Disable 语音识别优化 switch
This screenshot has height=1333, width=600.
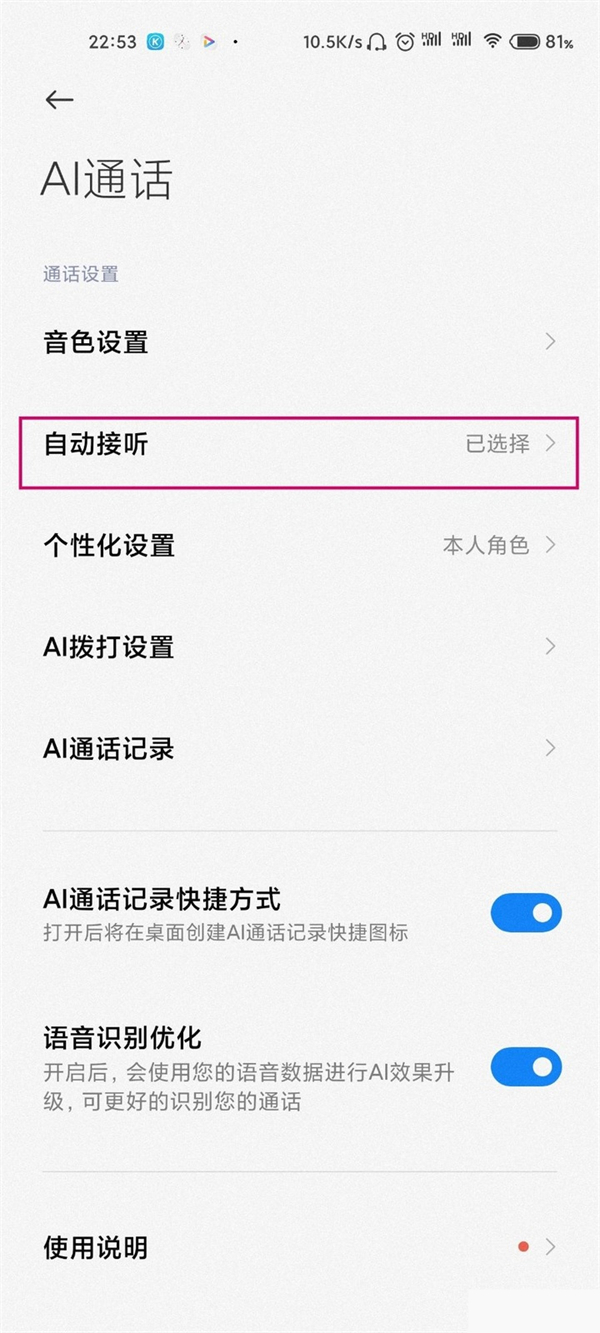(x=526, y=1067)
